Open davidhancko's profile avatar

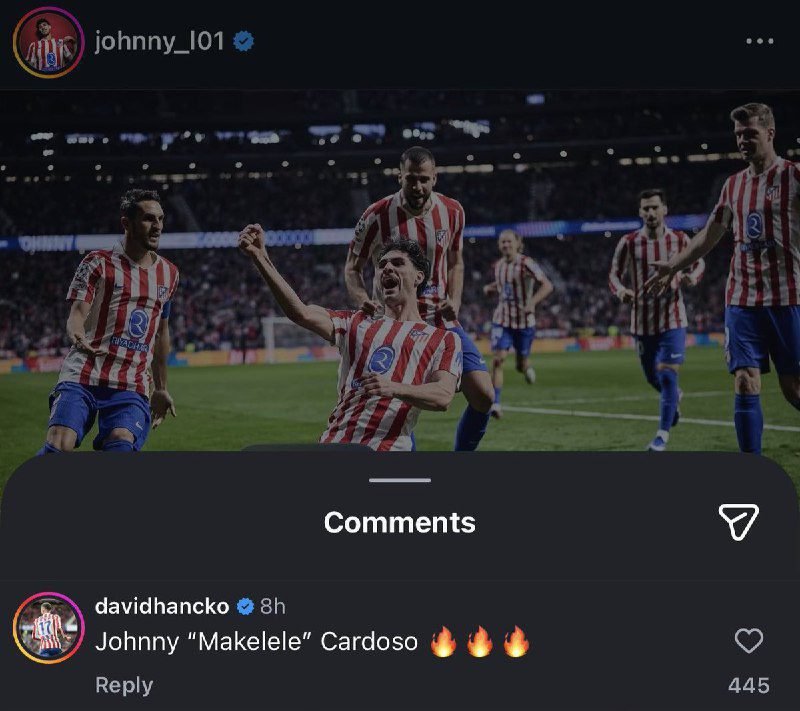coord(48,627)
